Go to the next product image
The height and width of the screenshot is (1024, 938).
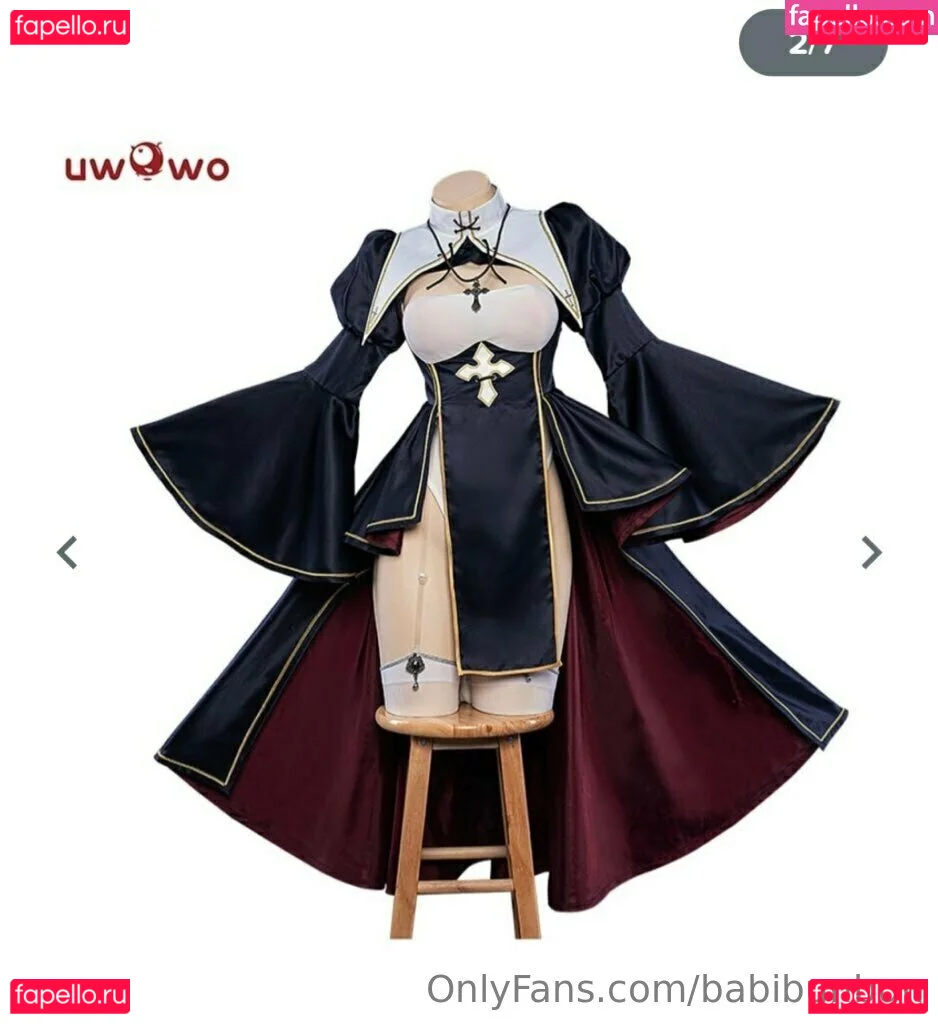tap(871, 552)
